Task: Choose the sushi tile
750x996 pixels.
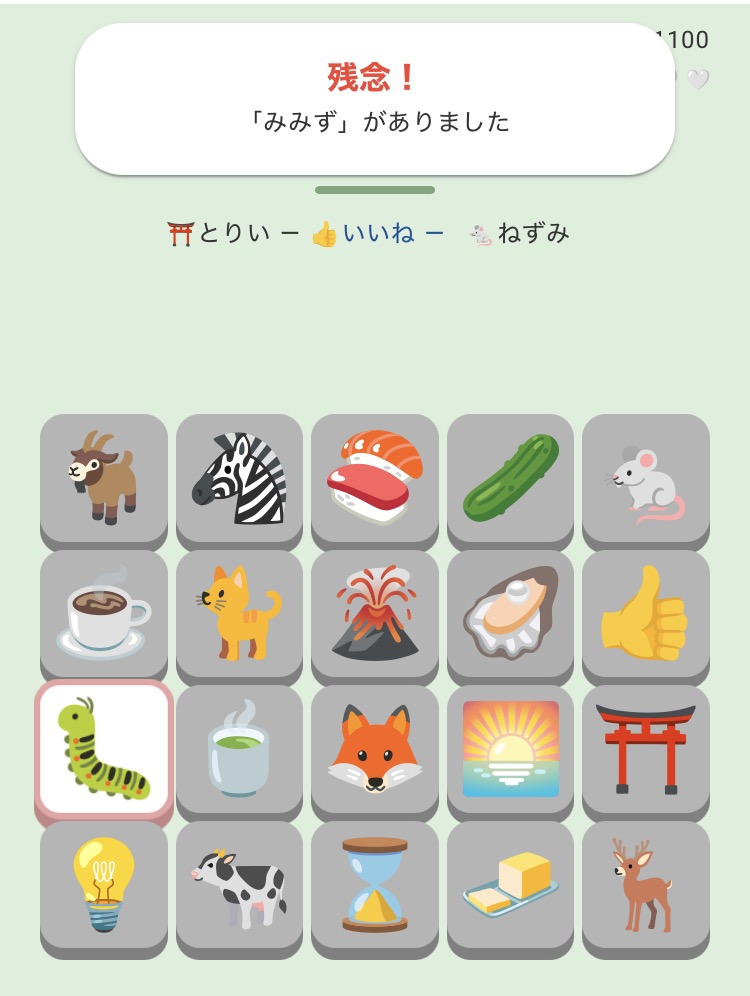Action: (375, 478)
